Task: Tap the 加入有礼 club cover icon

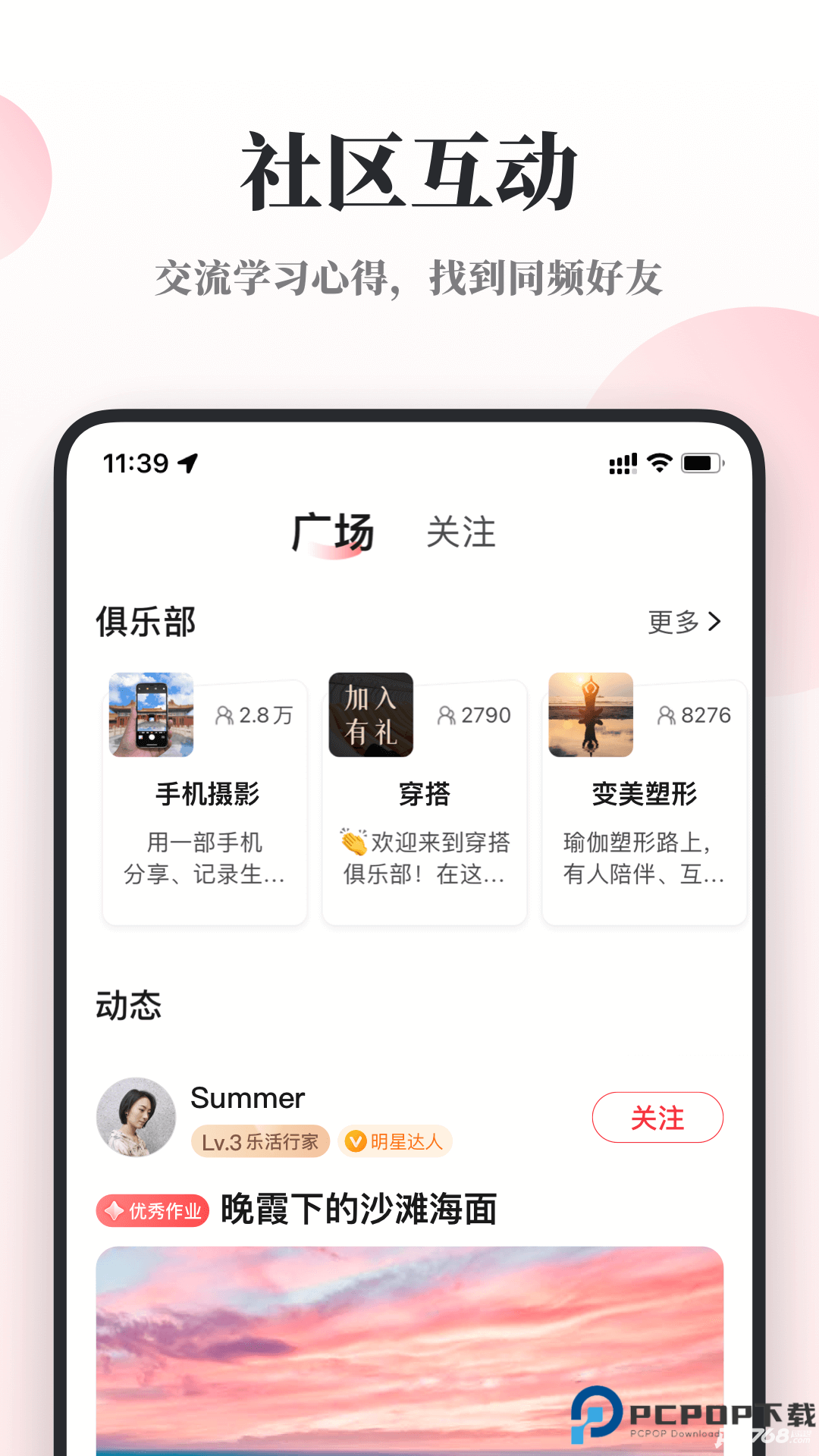Action: coord(371,714)
